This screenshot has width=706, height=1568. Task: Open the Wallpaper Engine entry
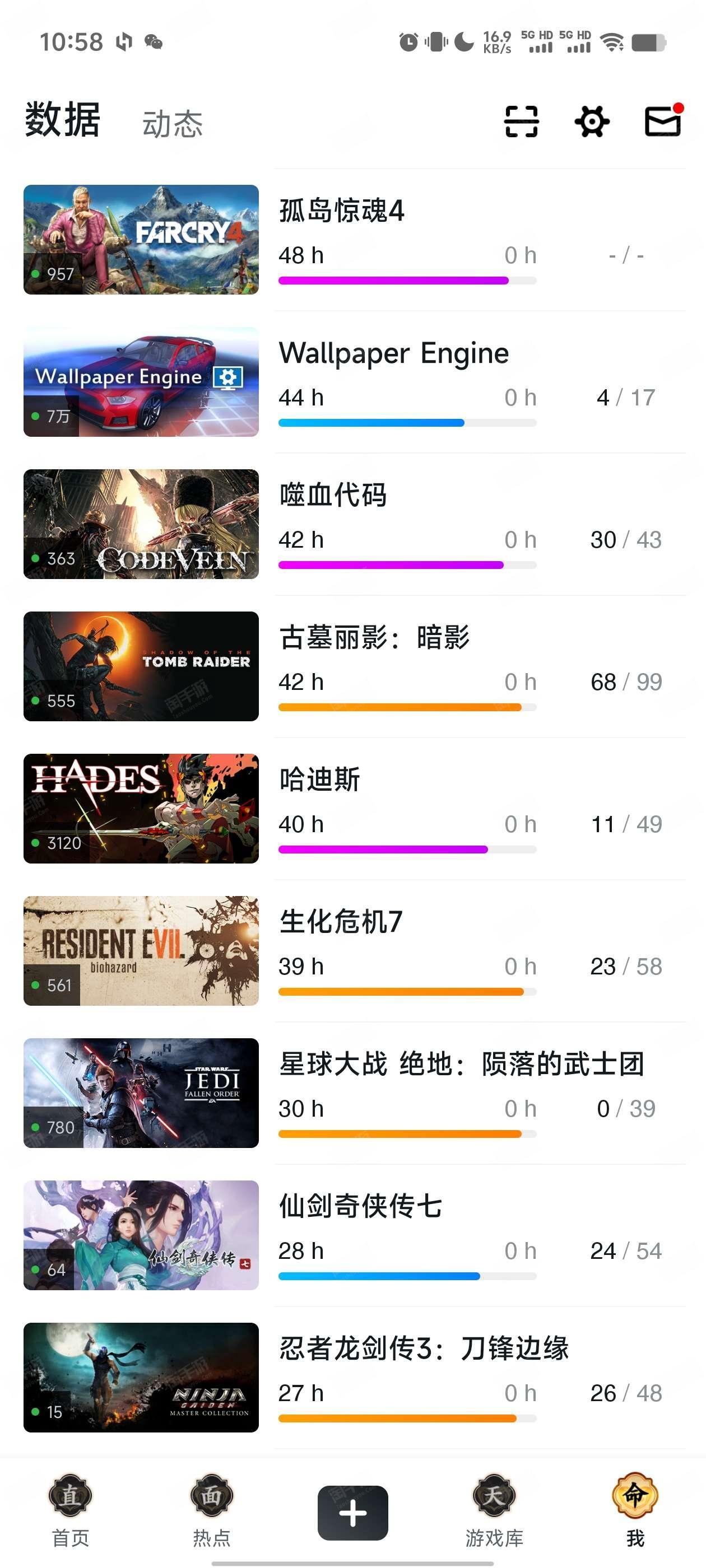[x=354, y=382]
